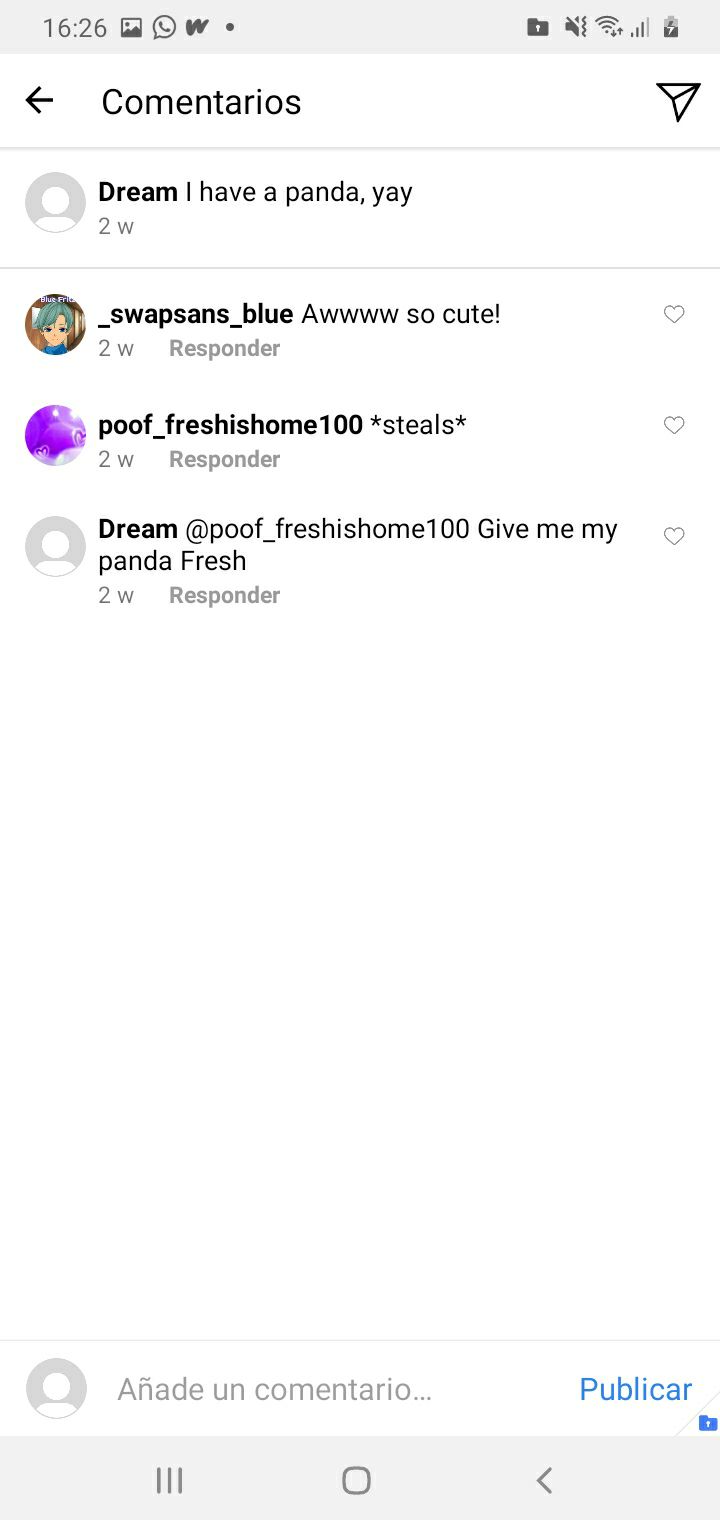Like _swapsans_blue's comment

click(674, 315)
